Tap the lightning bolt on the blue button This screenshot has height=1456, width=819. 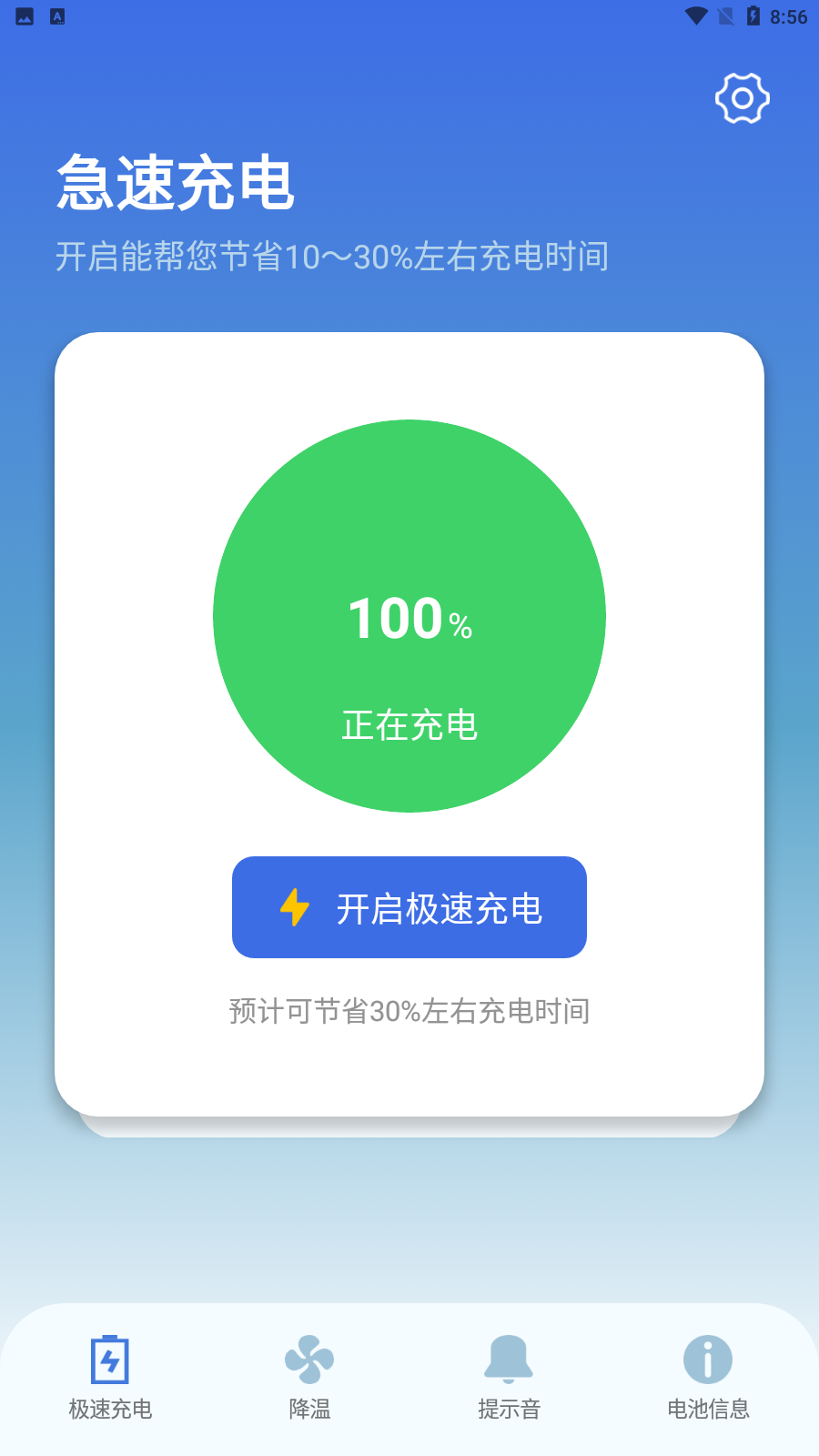[x=294, y=907]
